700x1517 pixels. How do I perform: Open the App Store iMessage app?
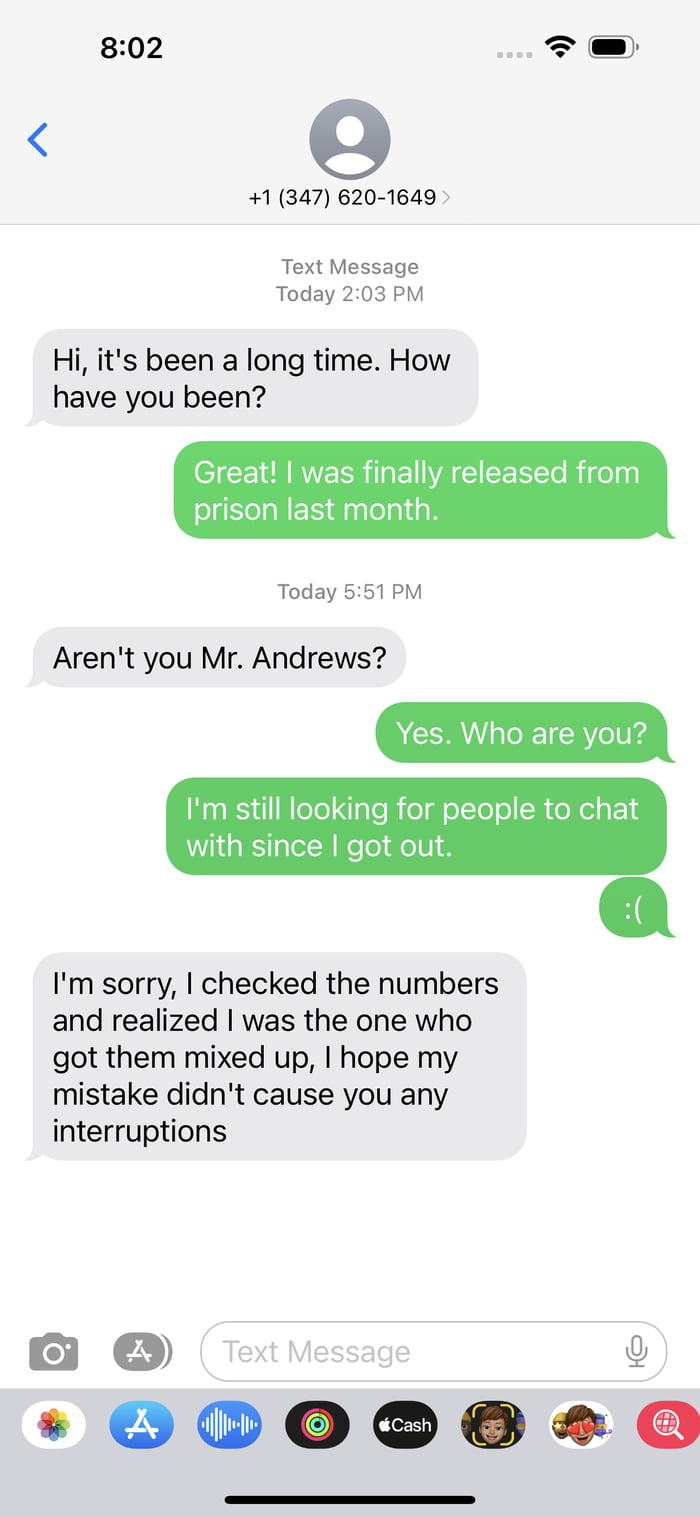pyautogui.click(x=141, y=1425)
